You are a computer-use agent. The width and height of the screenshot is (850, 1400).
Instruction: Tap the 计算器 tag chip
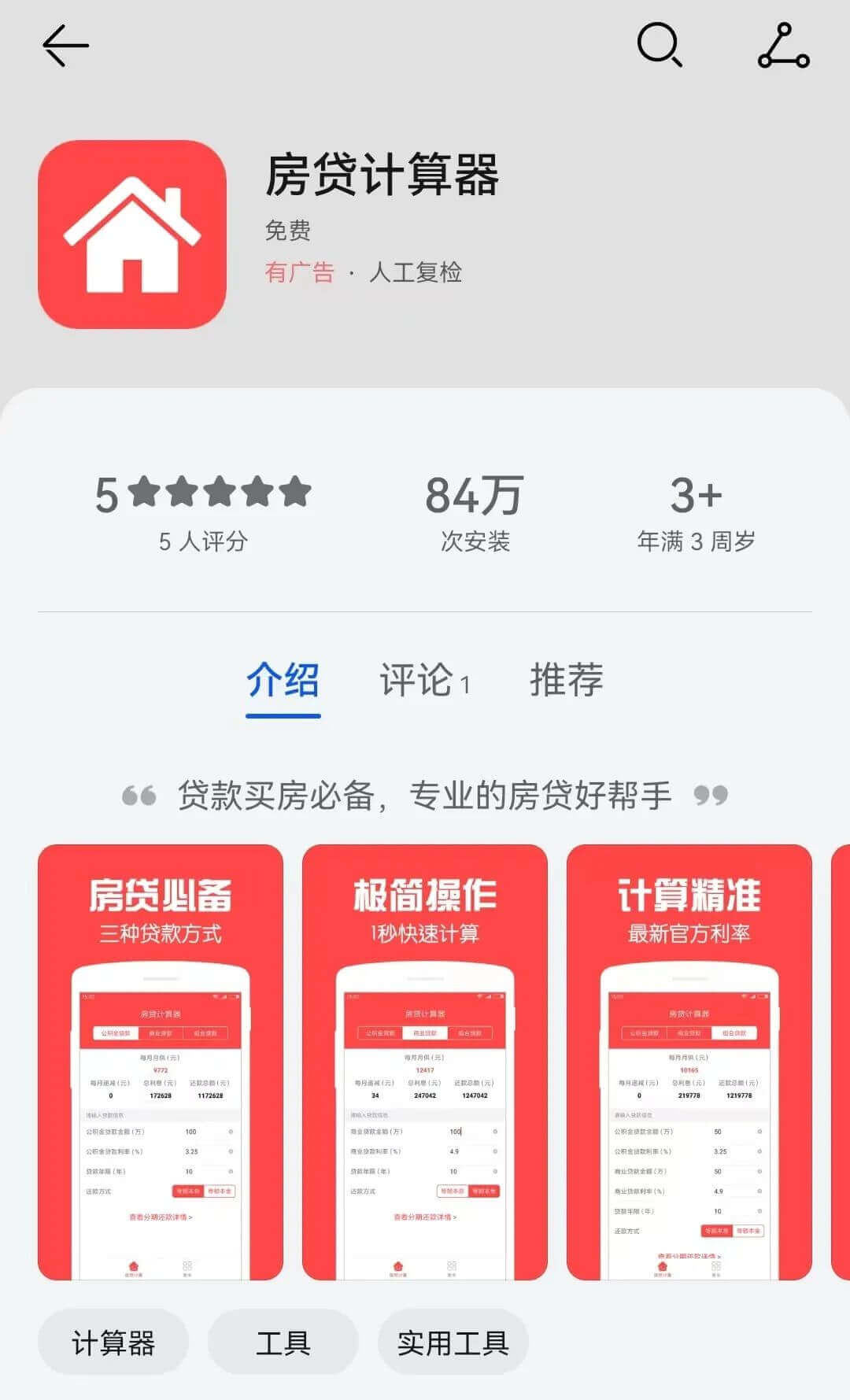113,1343
